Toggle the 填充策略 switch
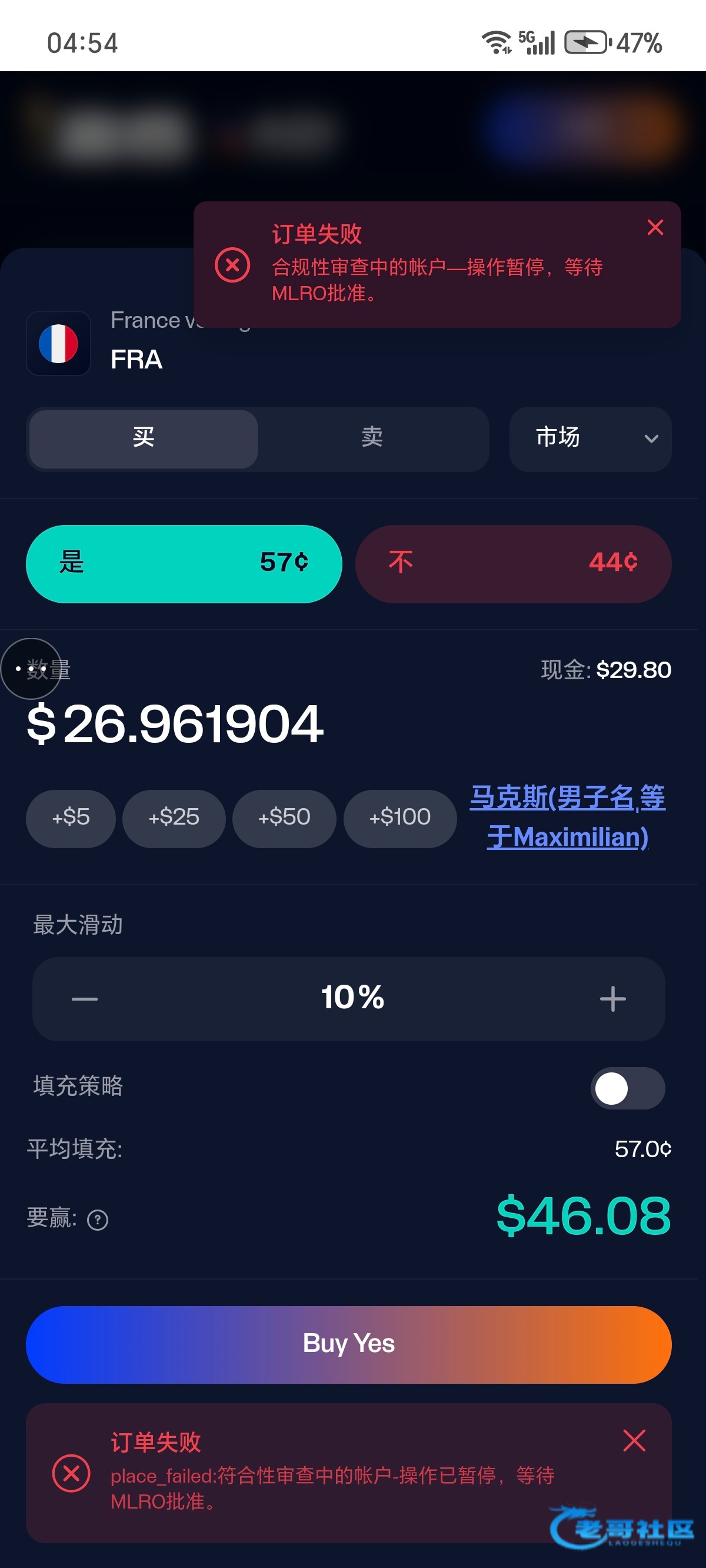 pyautogui.click(x=628, y=1088)
